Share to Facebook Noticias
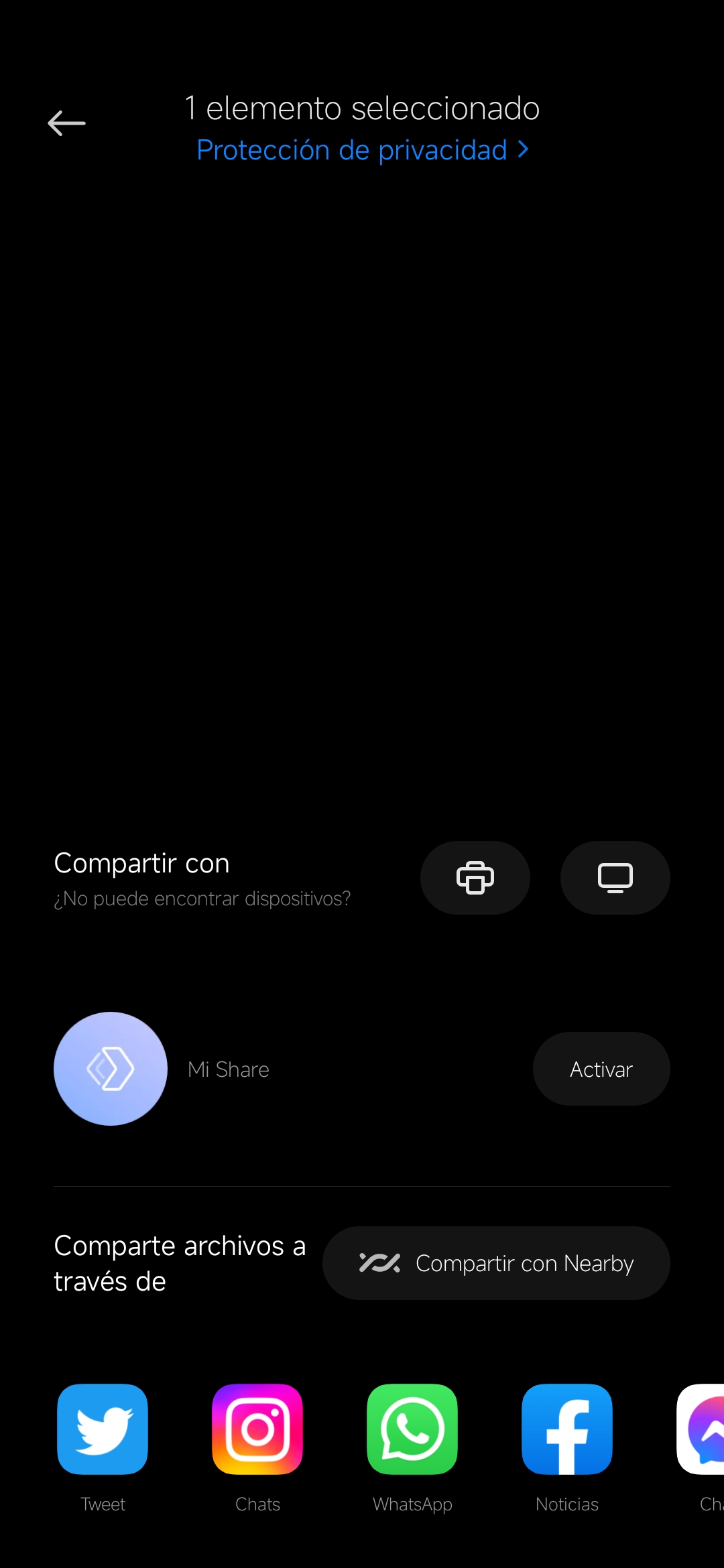This screenshot has width=724, height=1568. click(567, 1447)
